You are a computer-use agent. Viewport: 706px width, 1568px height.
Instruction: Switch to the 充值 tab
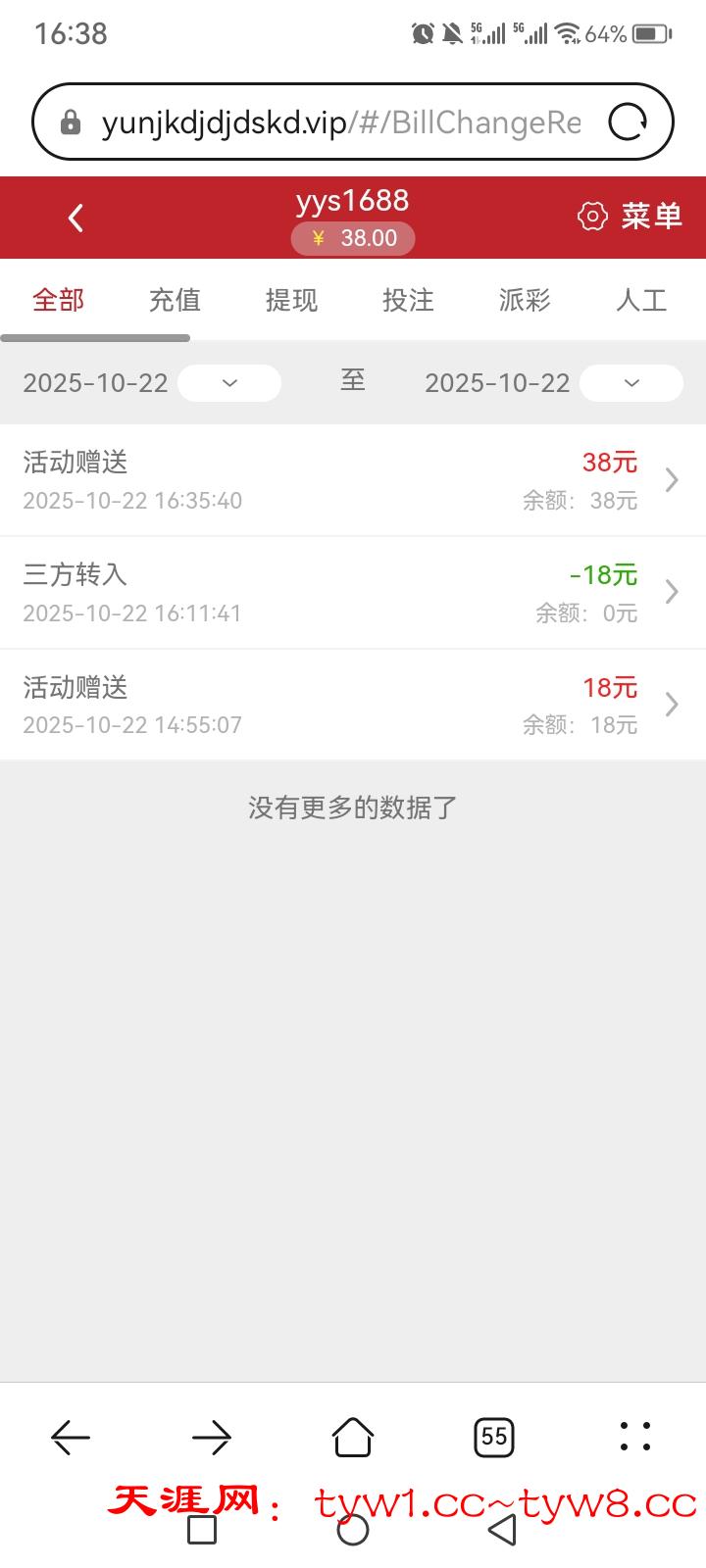[175, 300]
